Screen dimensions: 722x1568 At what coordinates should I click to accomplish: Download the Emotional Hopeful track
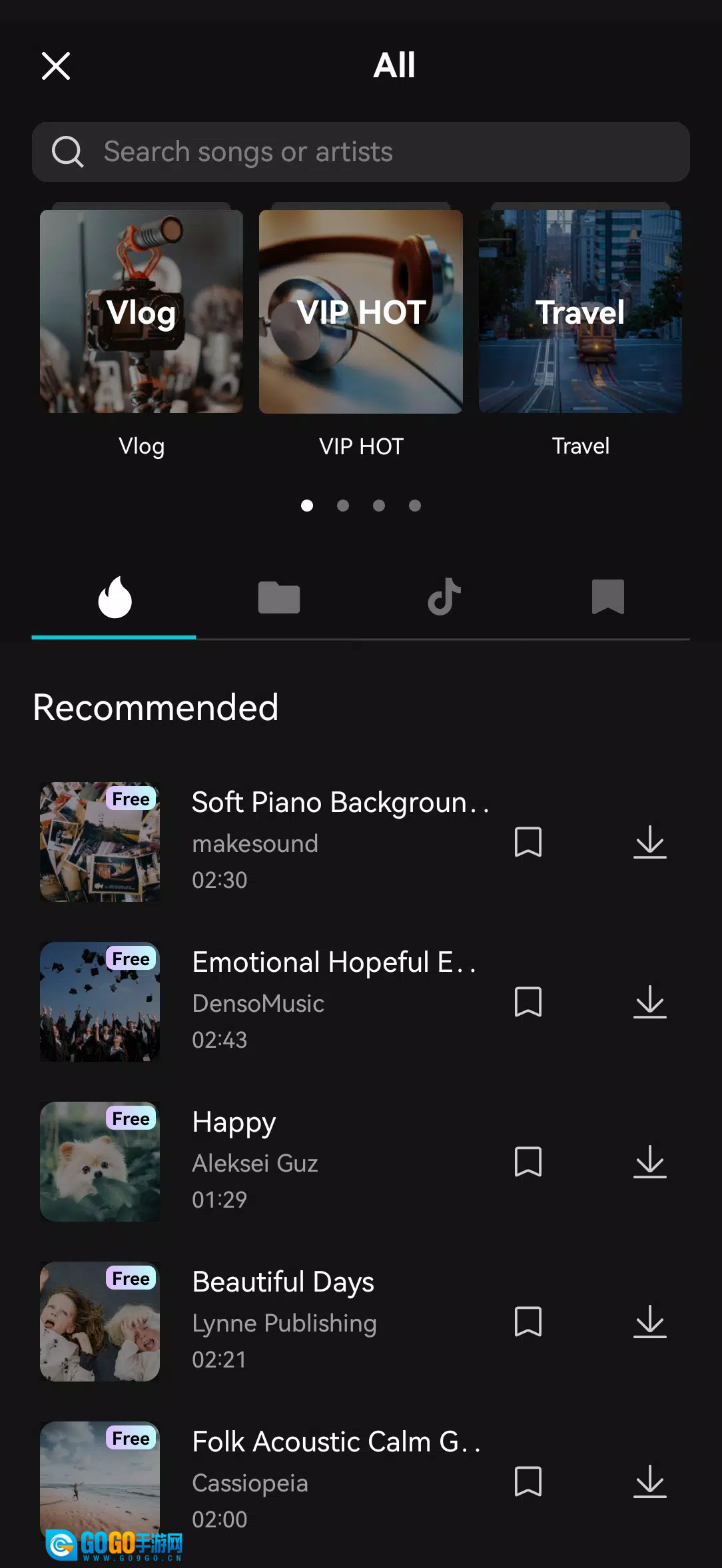click(649, 1002)
